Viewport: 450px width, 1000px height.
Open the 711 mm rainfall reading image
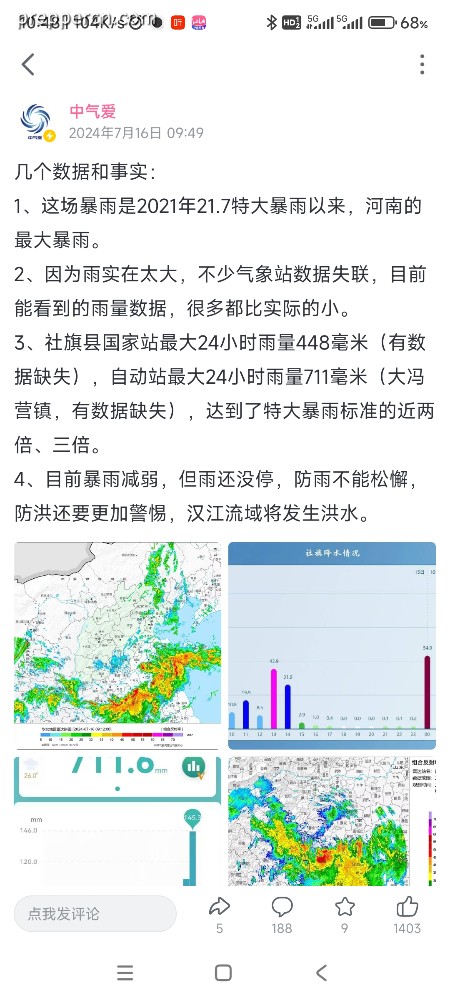pos(117,821)
